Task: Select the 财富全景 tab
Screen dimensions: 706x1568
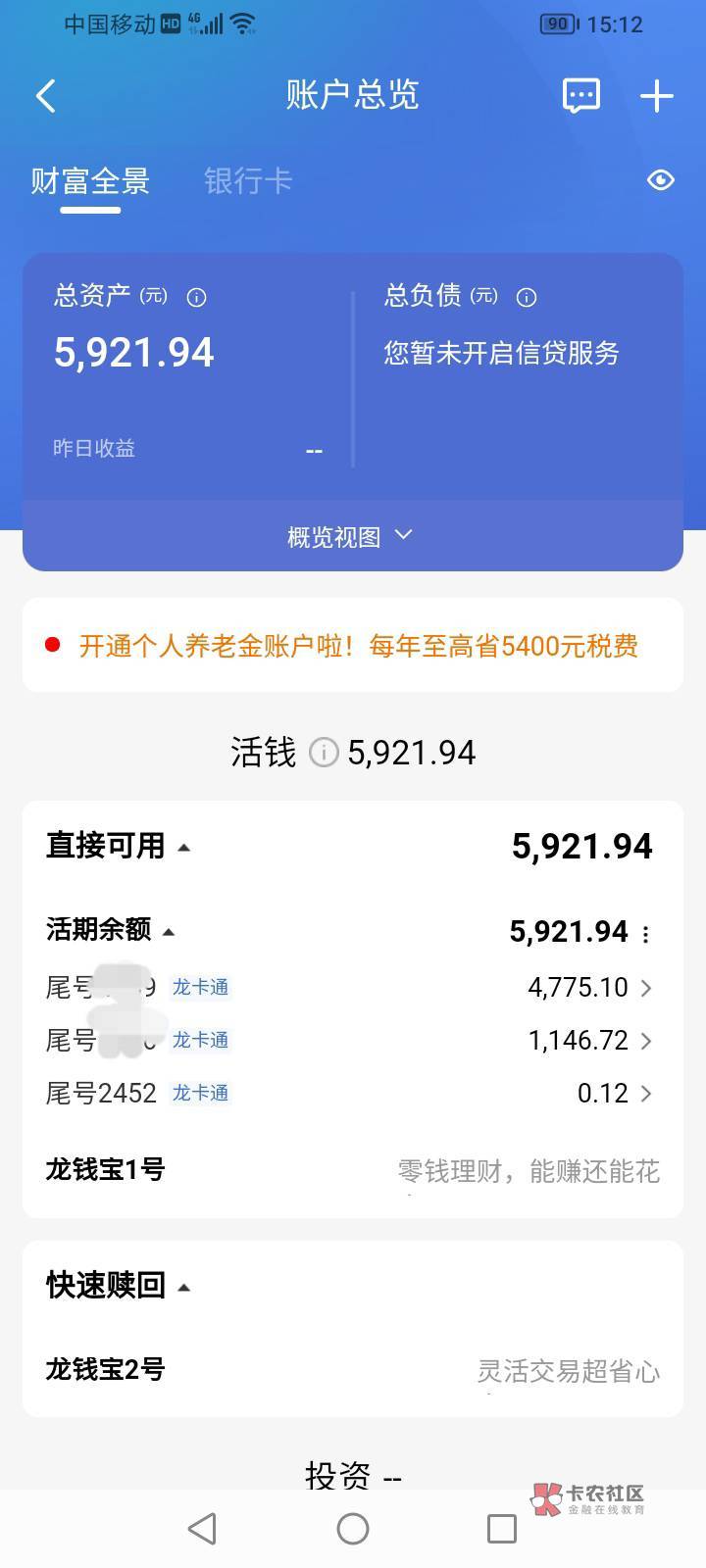Action: (90, 181)
